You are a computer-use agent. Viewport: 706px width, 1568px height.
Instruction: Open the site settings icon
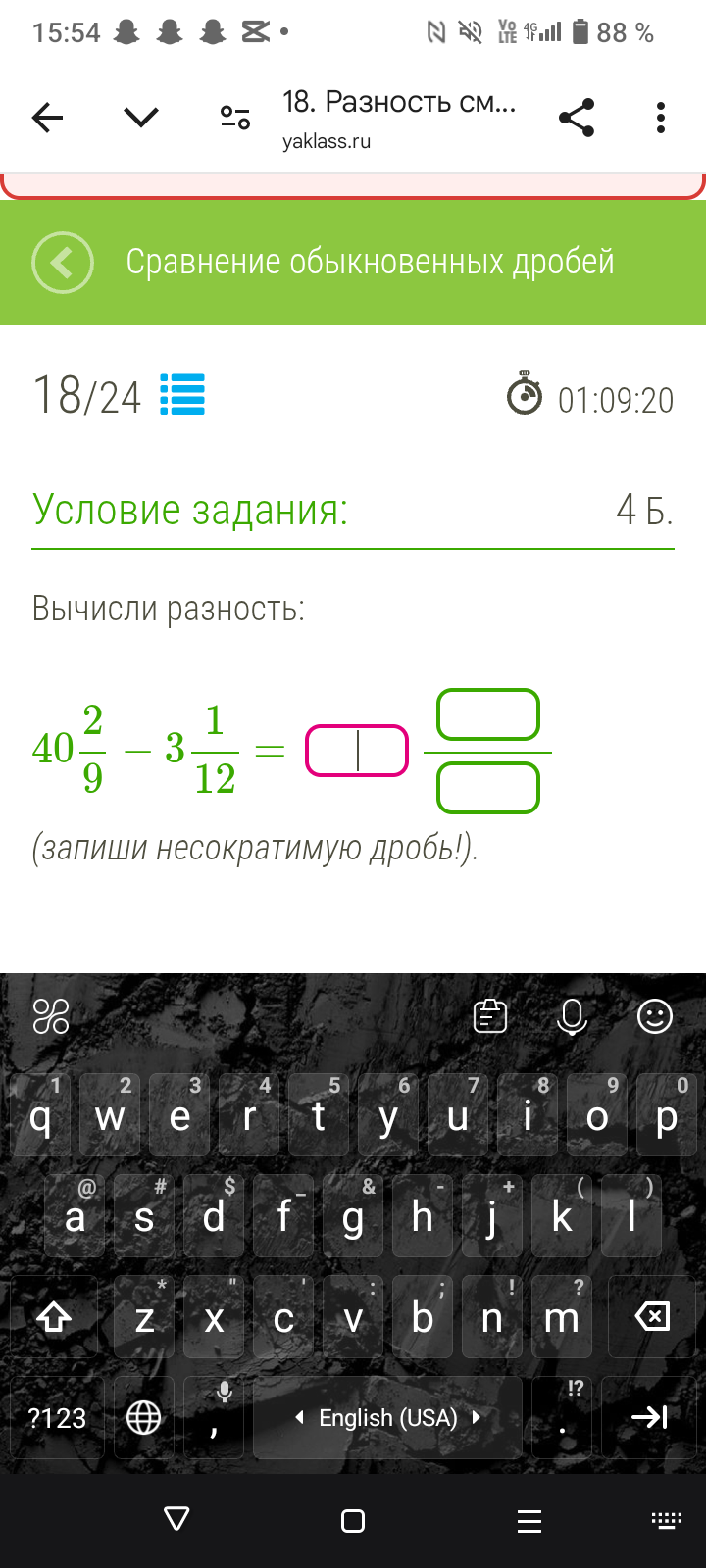(235, 119)
